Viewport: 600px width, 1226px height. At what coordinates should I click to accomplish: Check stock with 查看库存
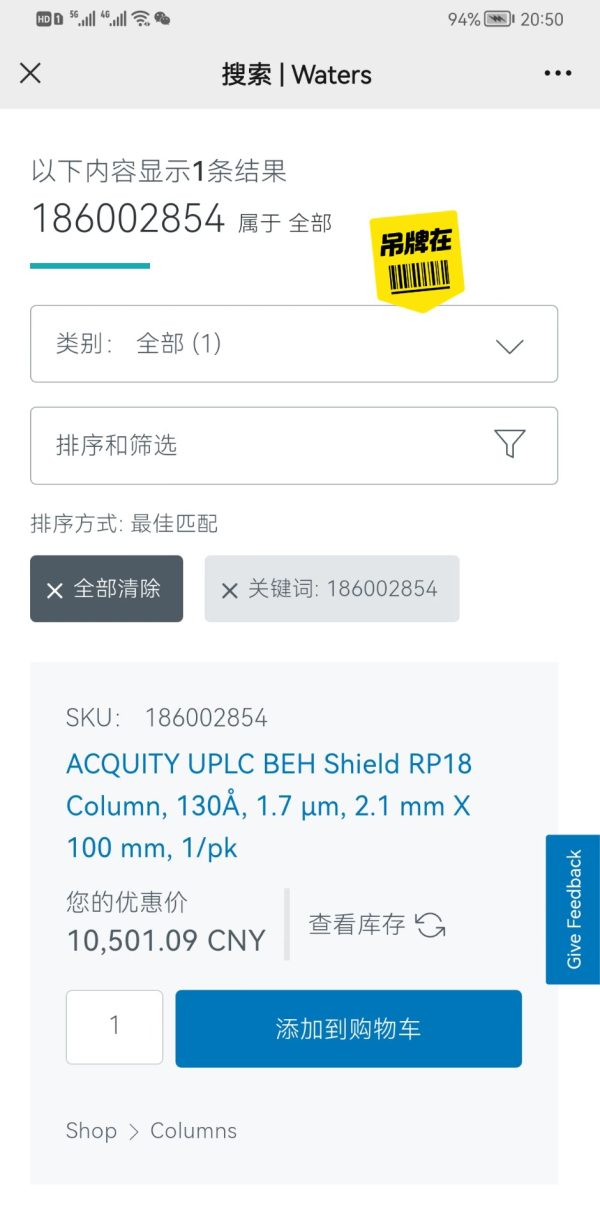coord(376,925)
